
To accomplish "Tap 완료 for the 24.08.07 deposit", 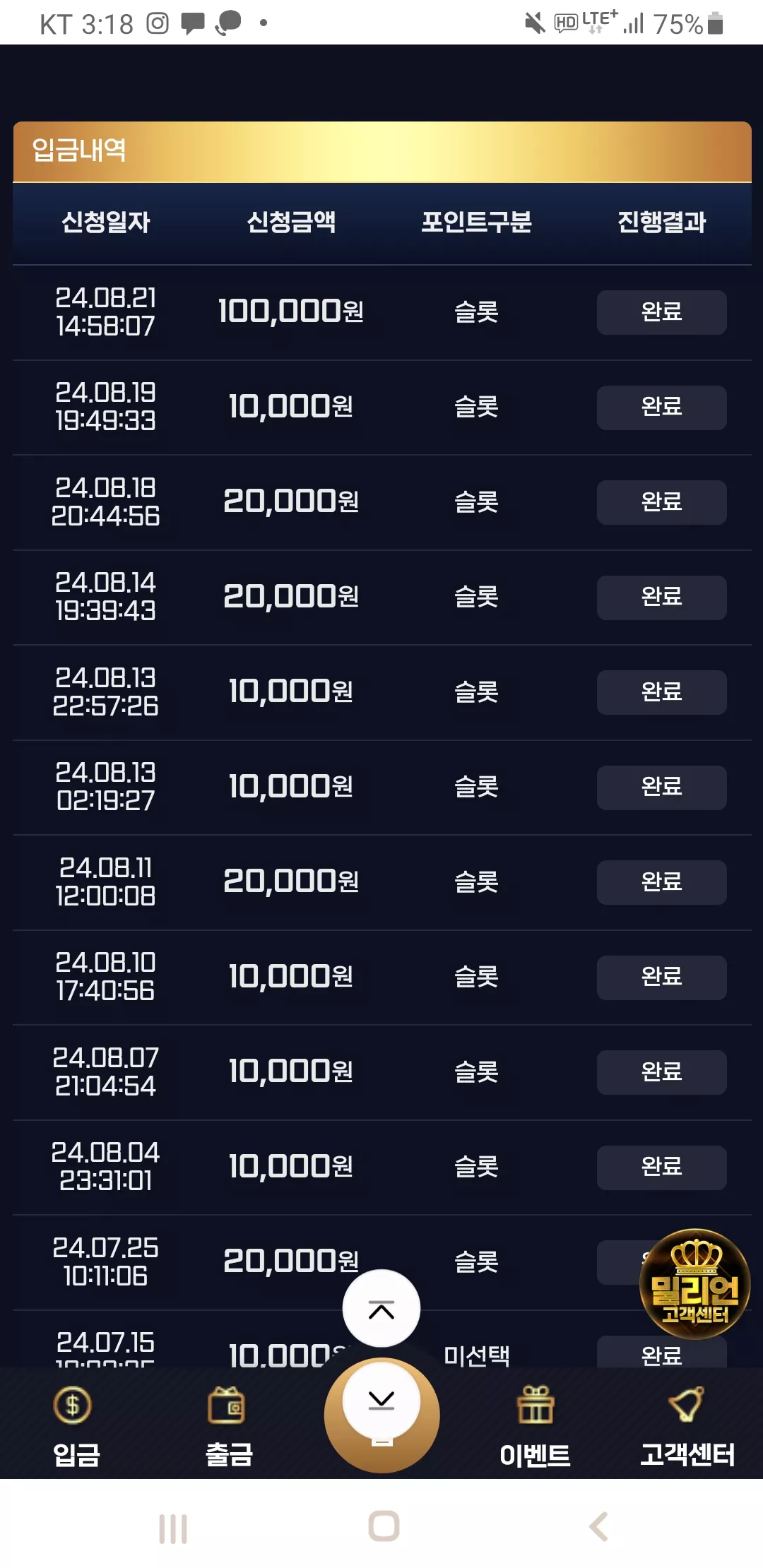I will pos(661,1072).
